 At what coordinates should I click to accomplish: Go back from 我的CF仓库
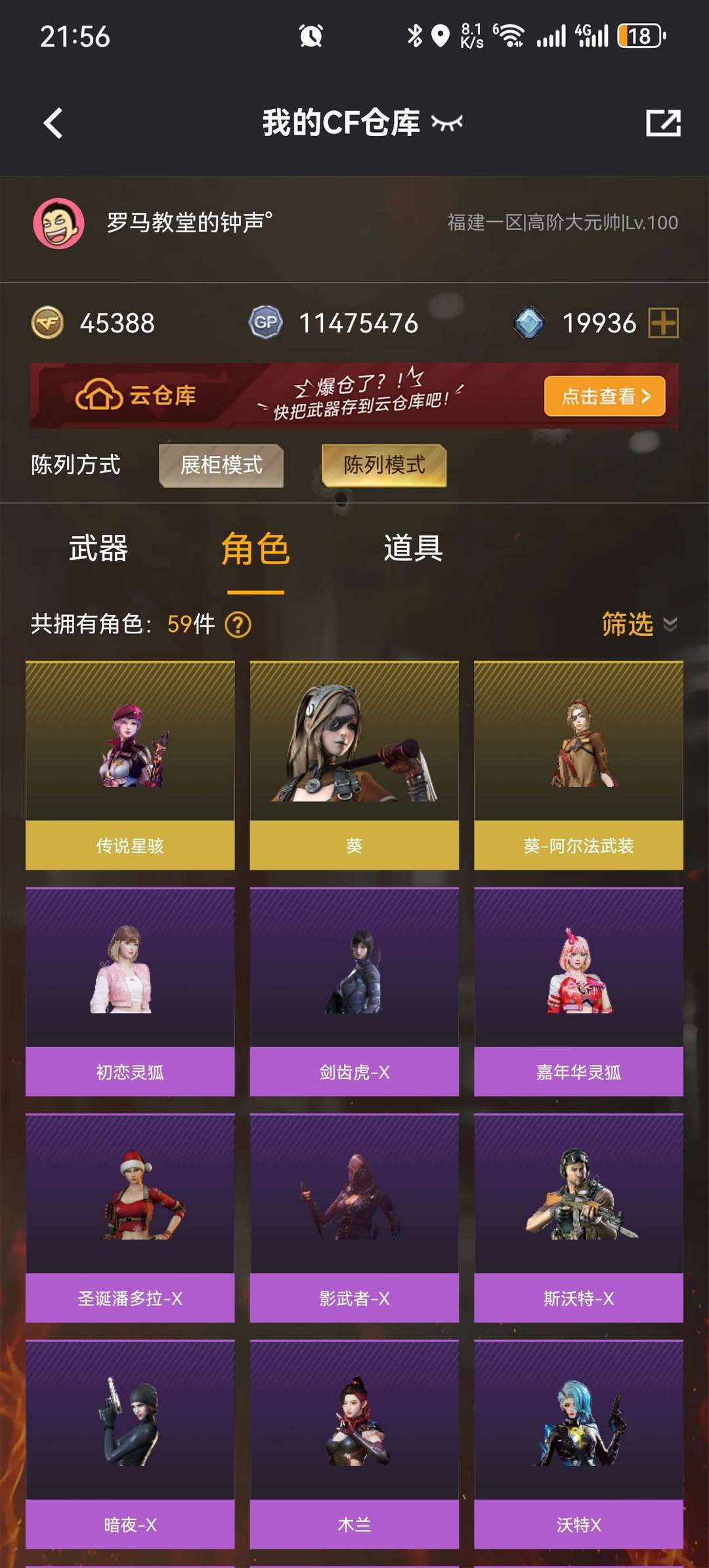(53, 123)
